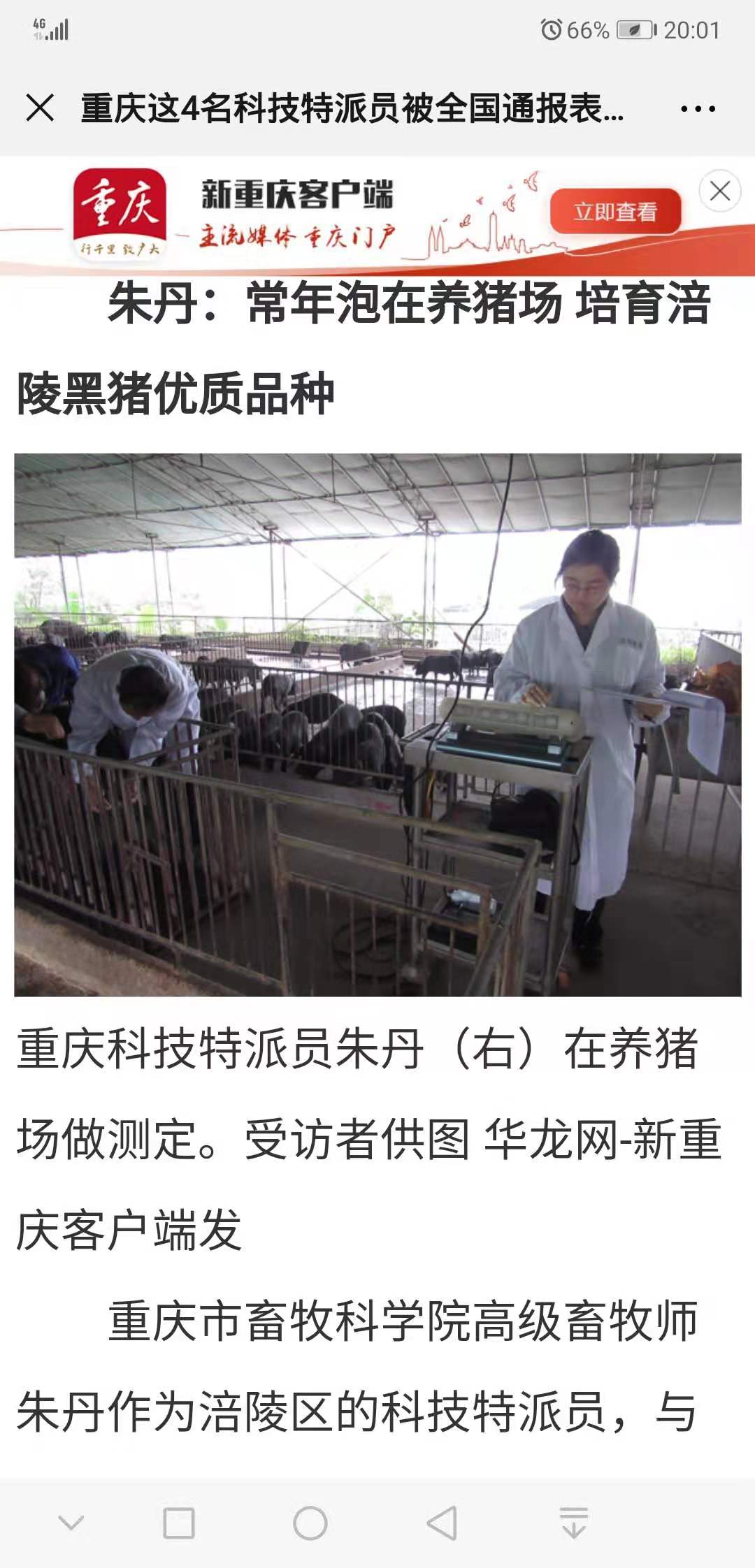
Task: Open recent apps with the square button
Action: [179, 1523]
